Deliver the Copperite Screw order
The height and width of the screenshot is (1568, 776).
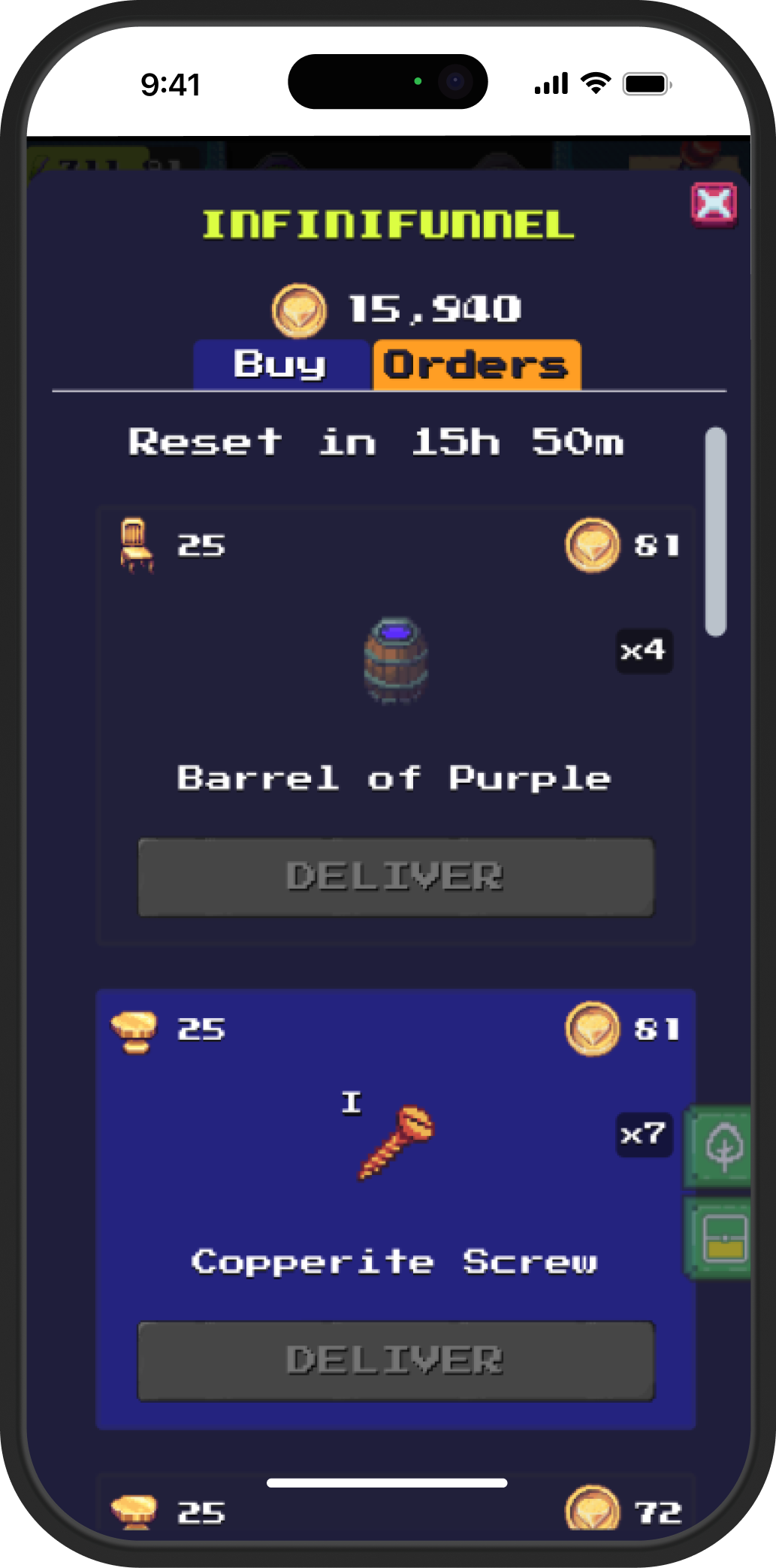[396, 1361]
